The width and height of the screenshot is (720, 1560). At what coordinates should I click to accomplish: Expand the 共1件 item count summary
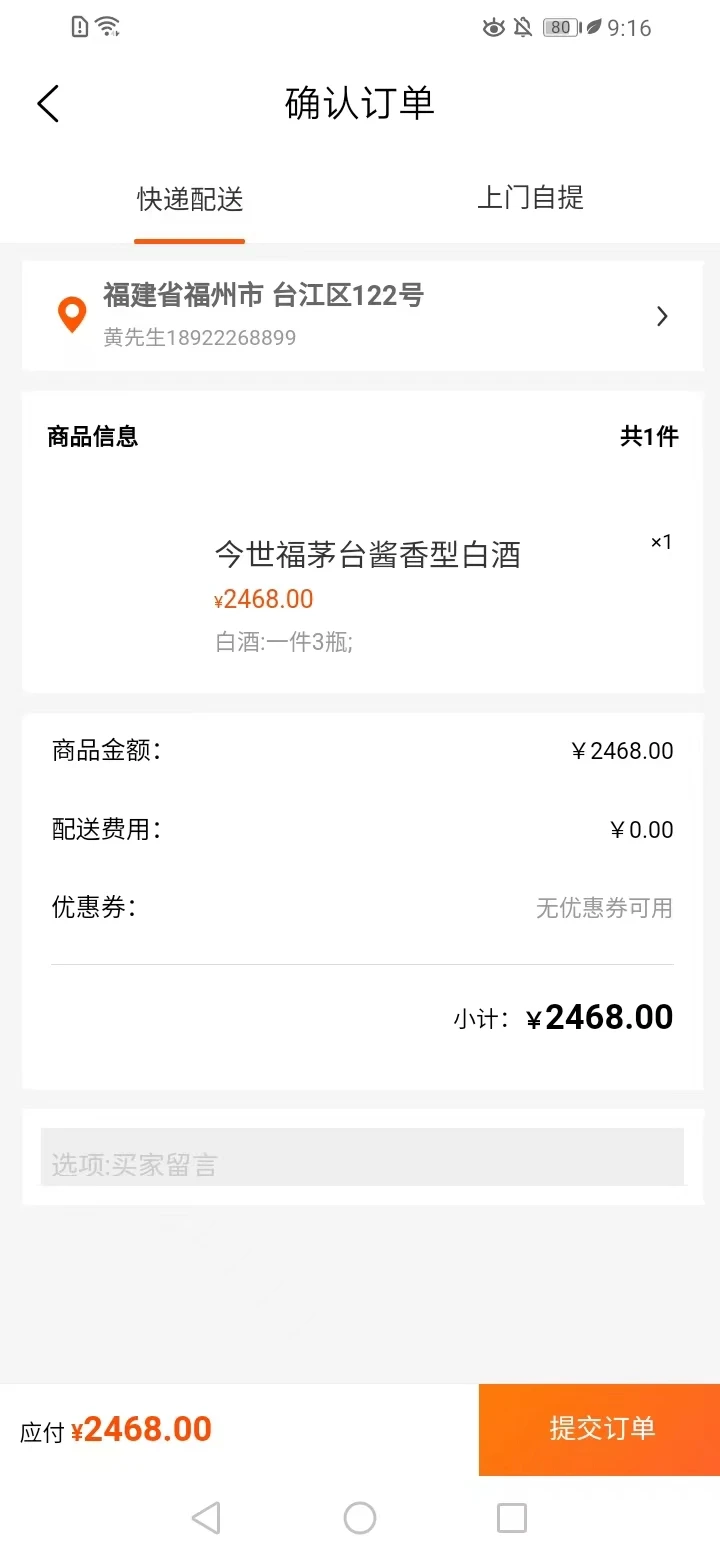click(x=648, y=435)
